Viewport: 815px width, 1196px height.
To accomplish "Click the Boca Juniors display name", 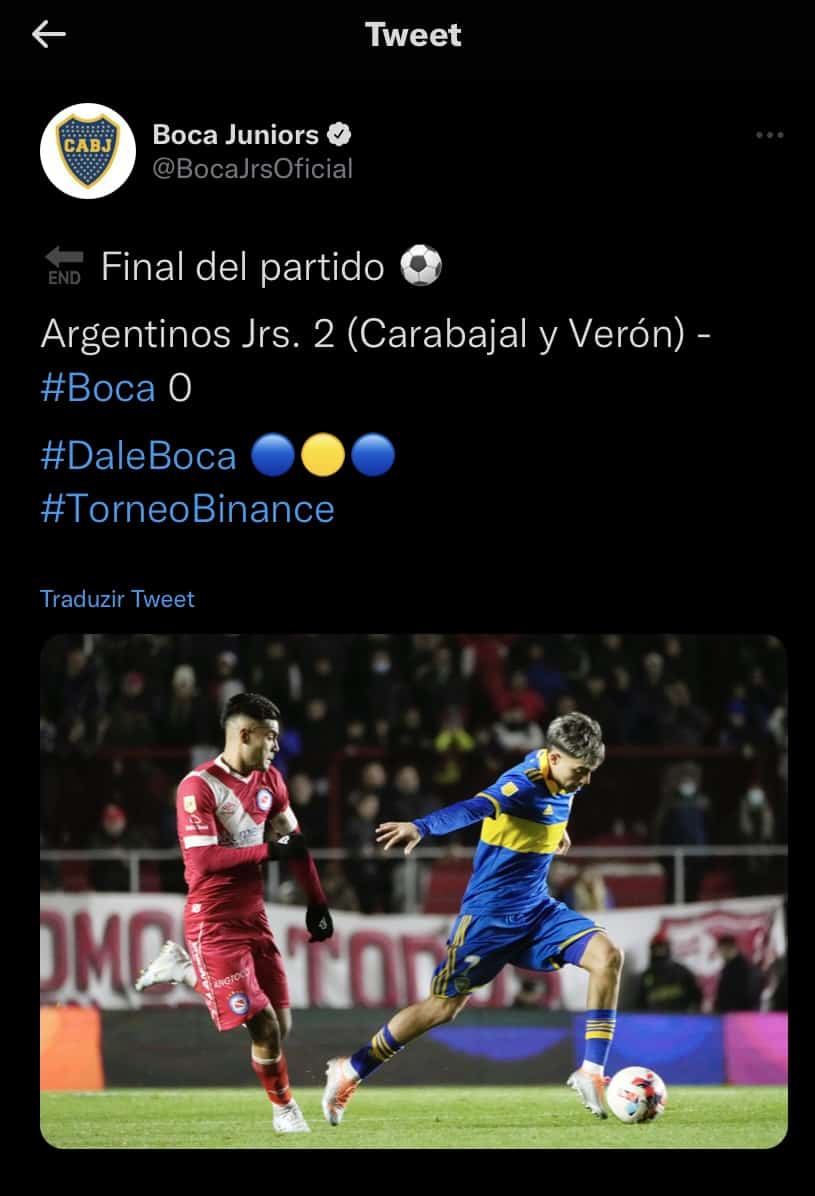I will pyautogui.click(x=235, y=132).
